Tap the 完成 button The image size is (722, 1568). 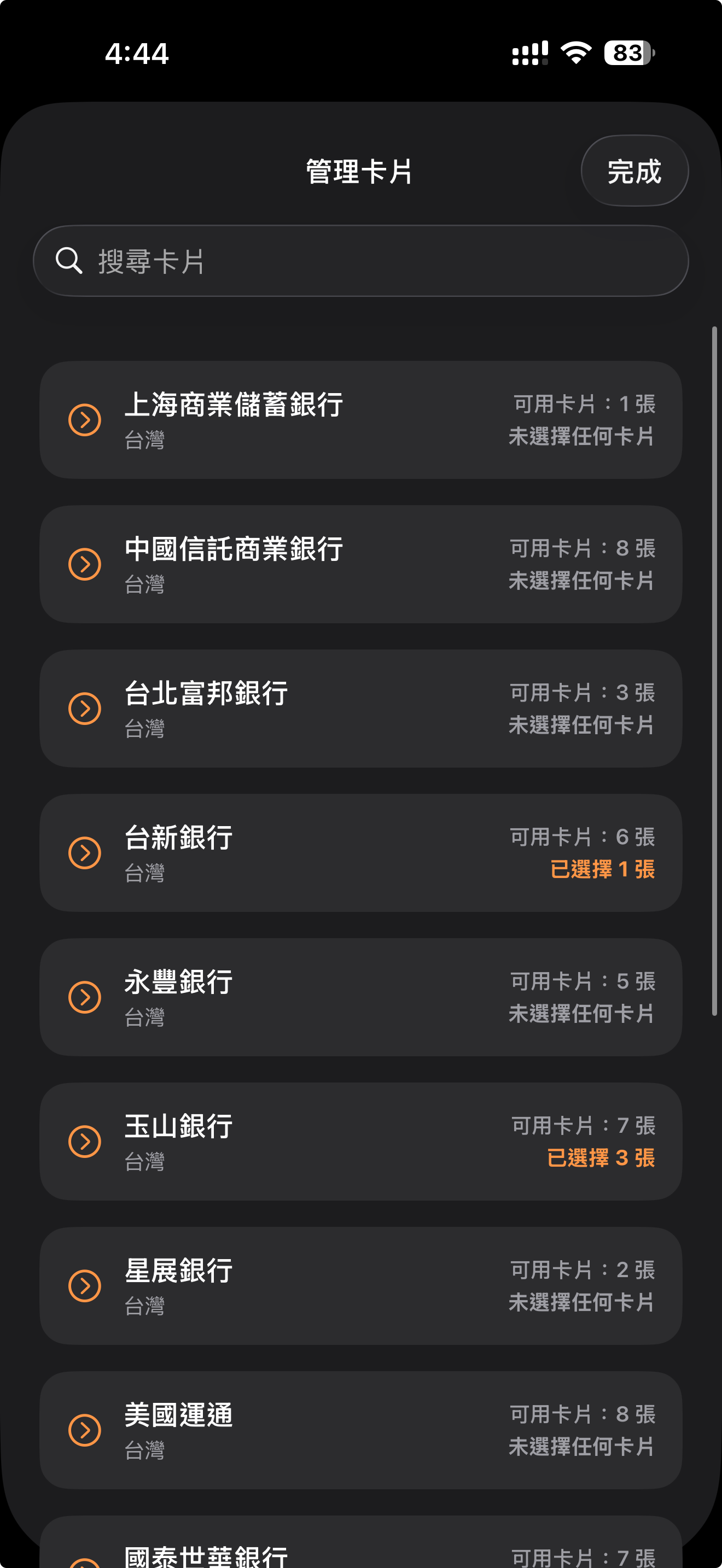click(x=634, y=171)
